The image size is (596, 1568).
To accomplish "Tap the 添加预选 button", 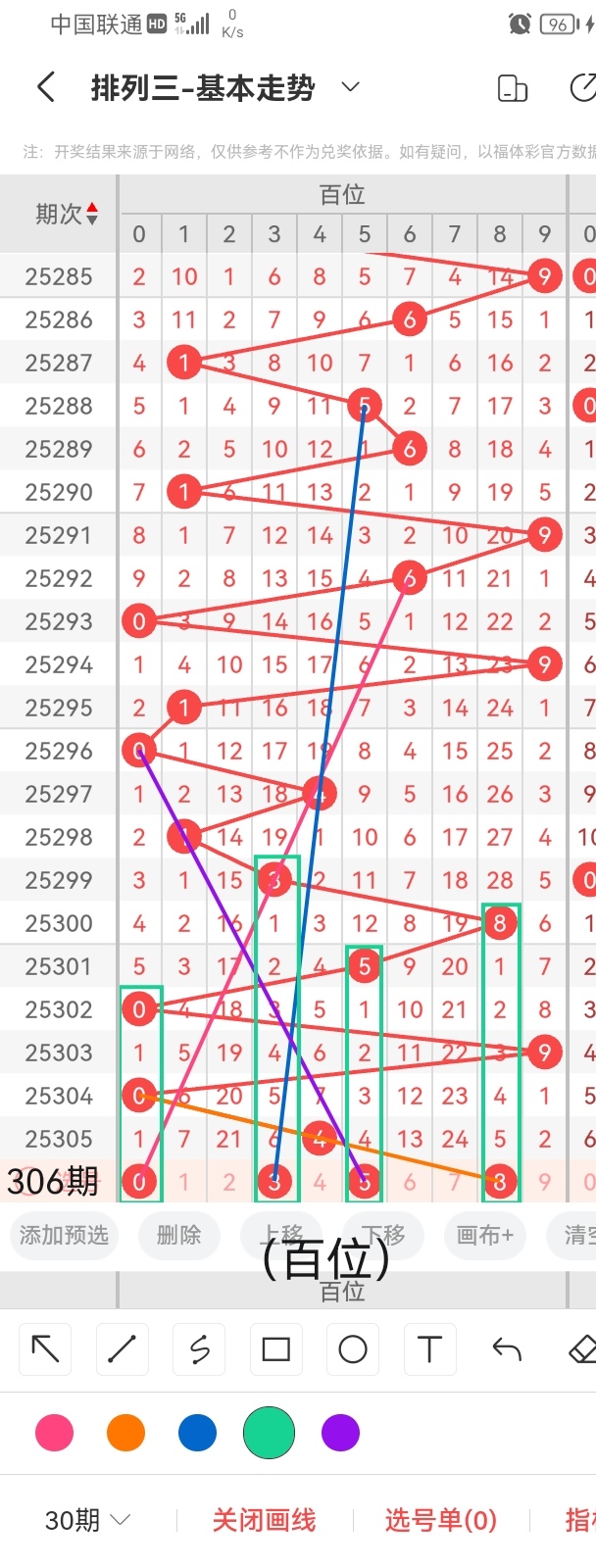I will coord(64,1235).
